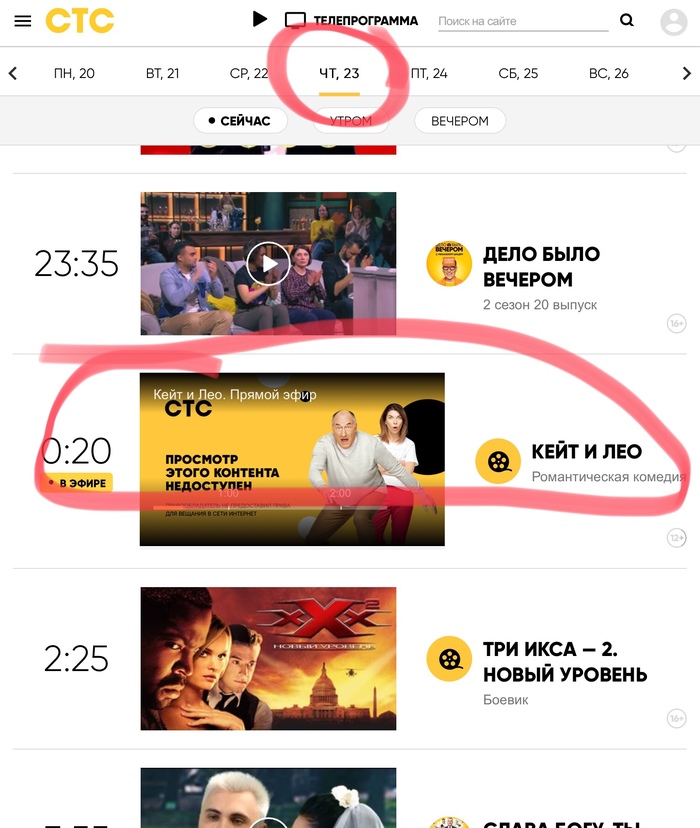Open Кейт и Лео live broadcast
The width and height of the screenshot is (700, 828).
(292, 460)
